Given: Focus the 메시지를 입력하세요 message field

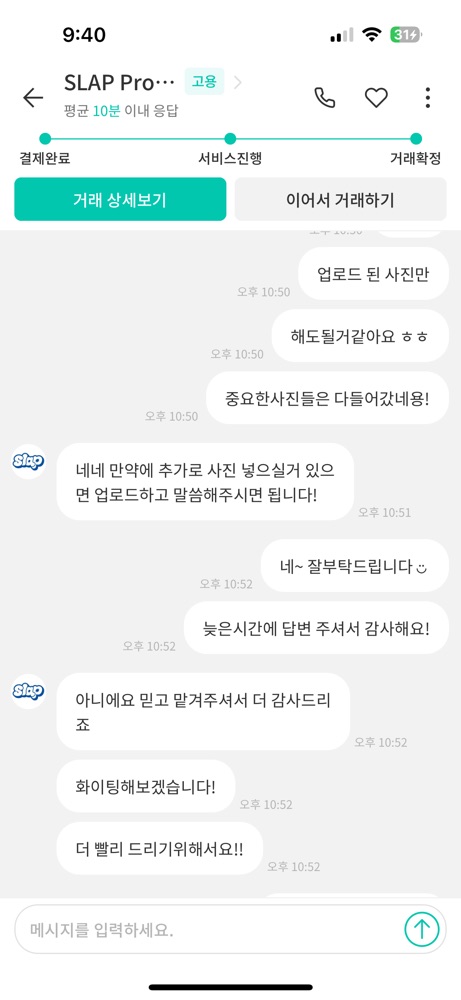Looking at the screenshot, I should [209, 930].
